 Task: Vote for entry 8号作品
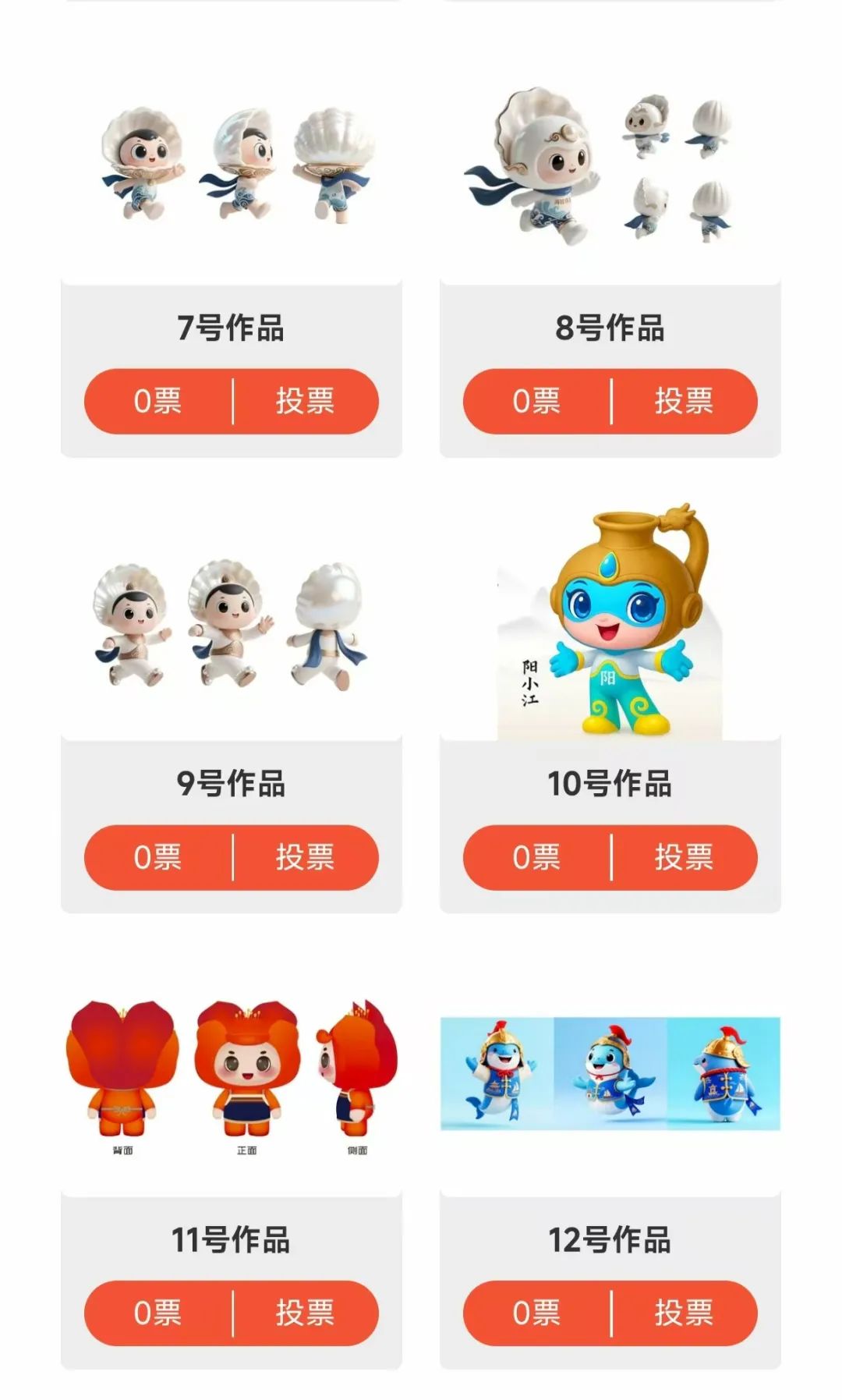tap(684, 401)
